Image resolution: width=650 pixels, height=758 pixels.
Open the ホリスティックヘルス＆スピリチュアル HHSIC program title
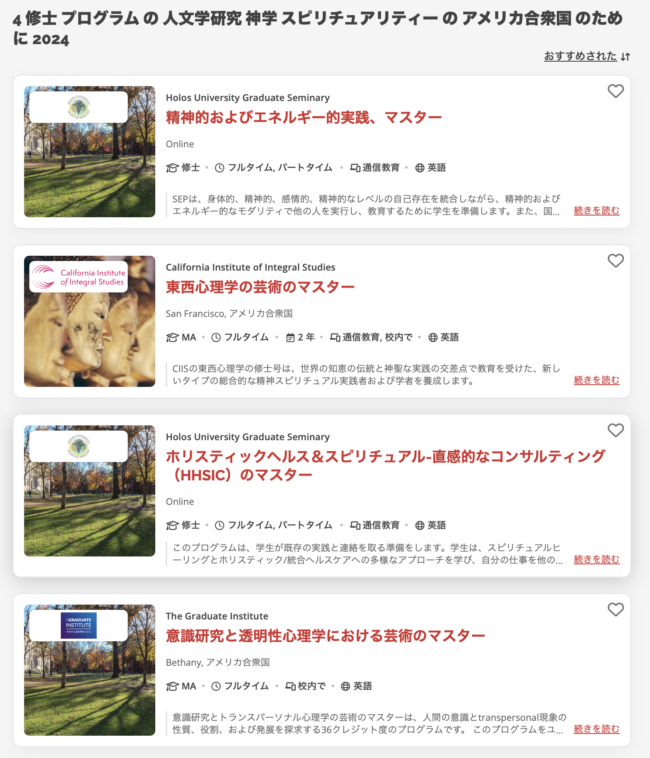385,466
